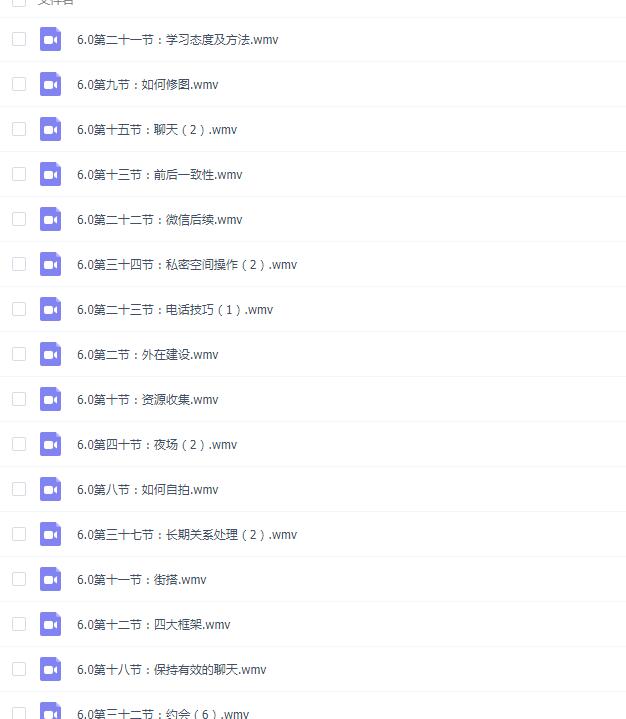Open 6.0第二十二节：微信后续.wmv
Screen dimensions: 626x719
159,220
